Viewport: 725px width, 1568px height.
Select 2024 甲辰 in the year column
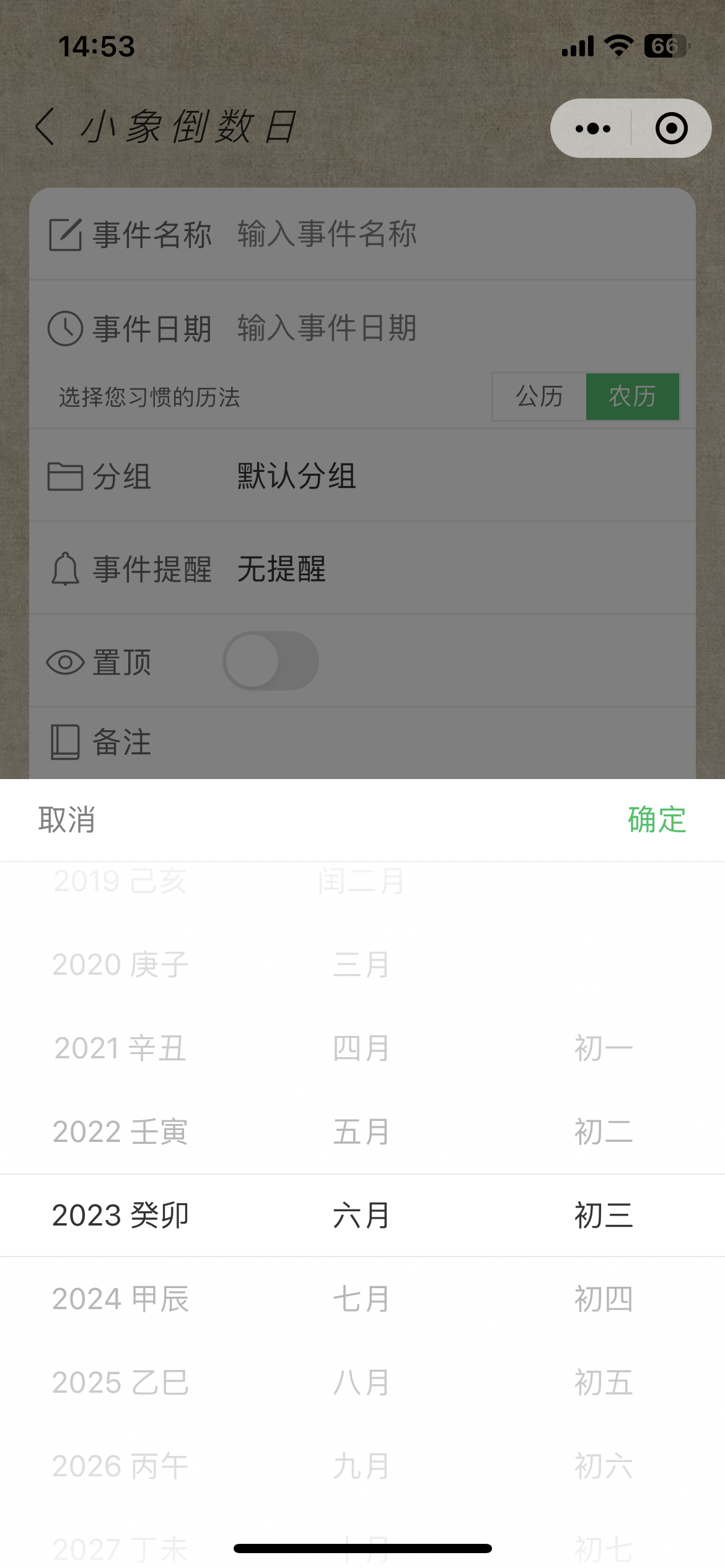click(120, 1299)
